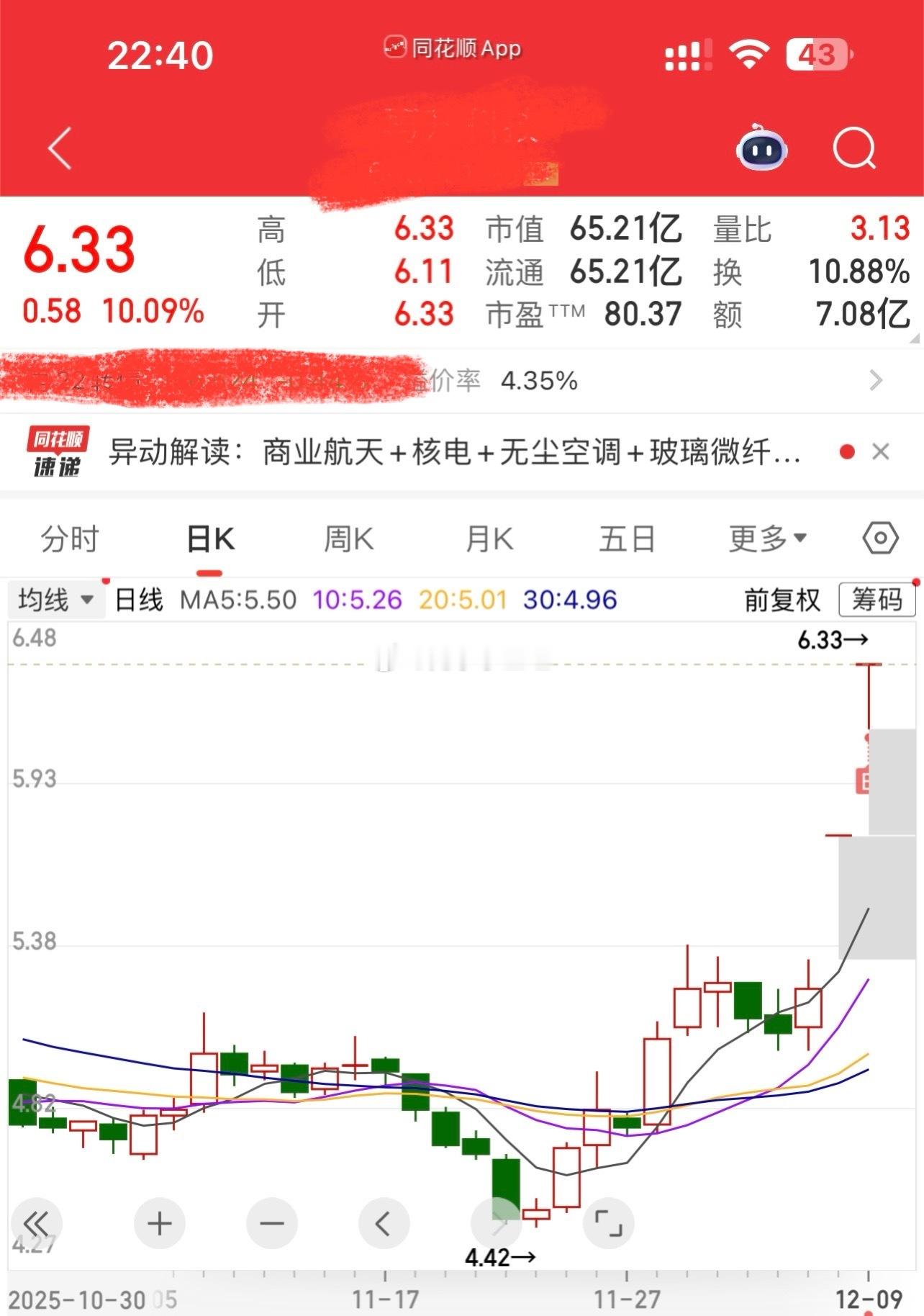Enter fullscreen chart mode

coord(608,1223)
